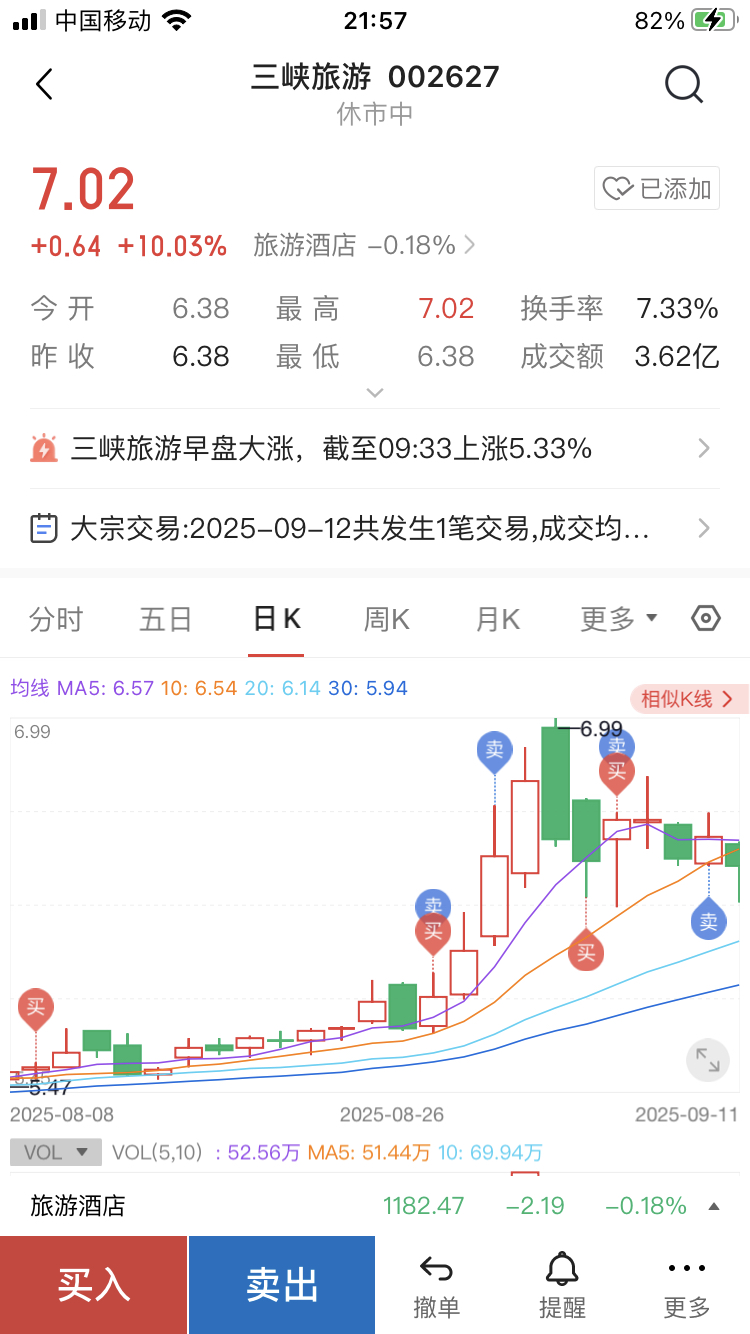Open the 大宗交易 announcement row
Screen dimensions: 750x1334
pos(375,528)
